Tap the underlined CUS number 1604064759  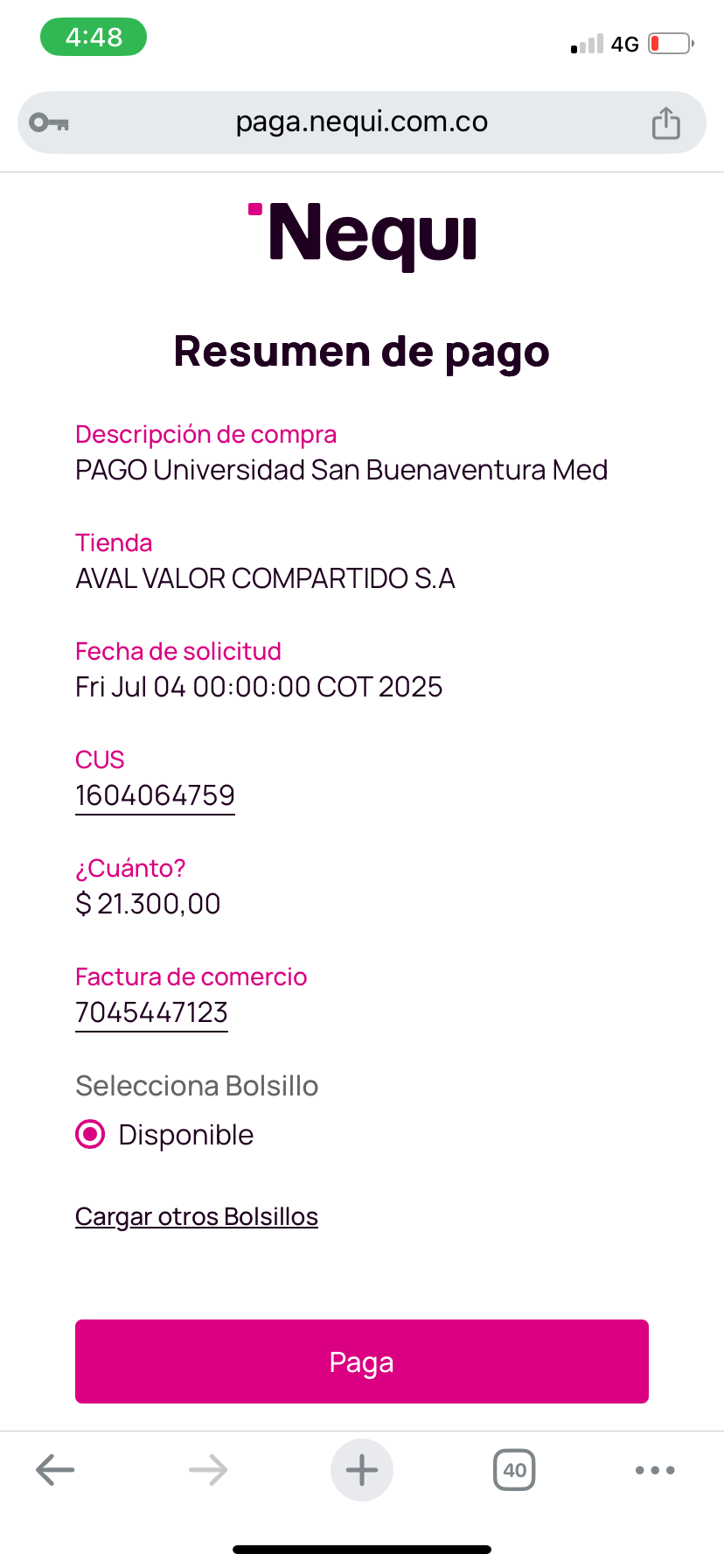(x=155, y=795)
